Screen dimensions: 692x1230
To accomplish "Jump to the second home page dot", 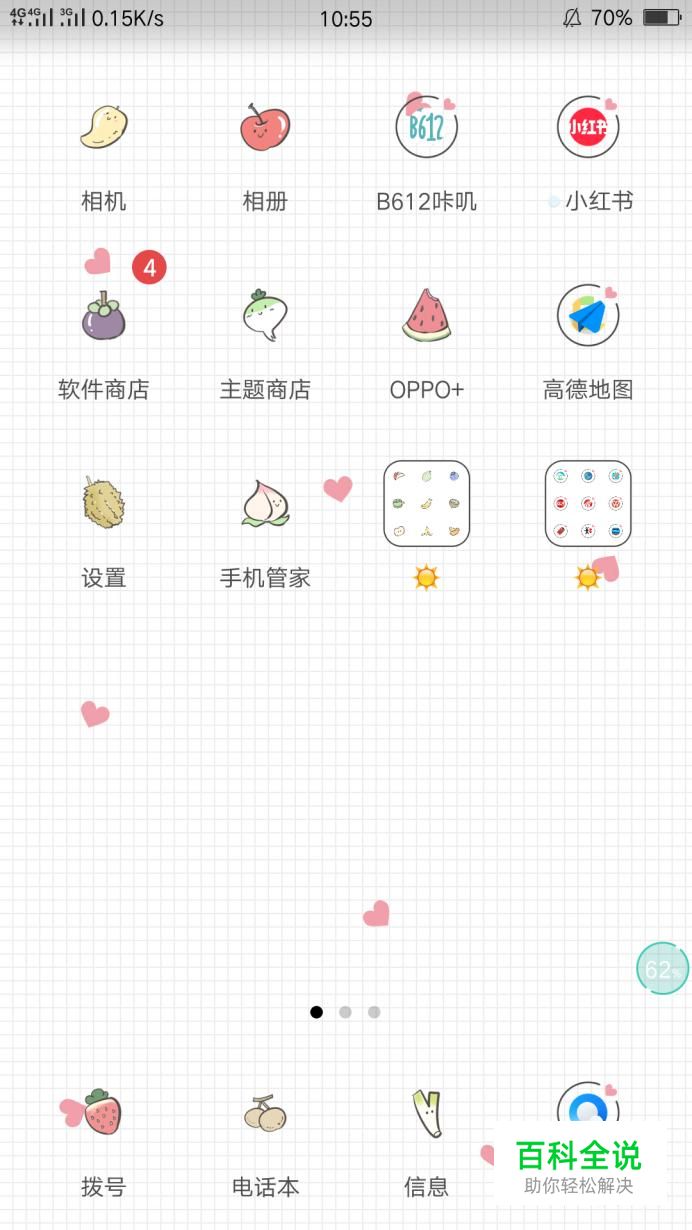I will [345, 1012].
